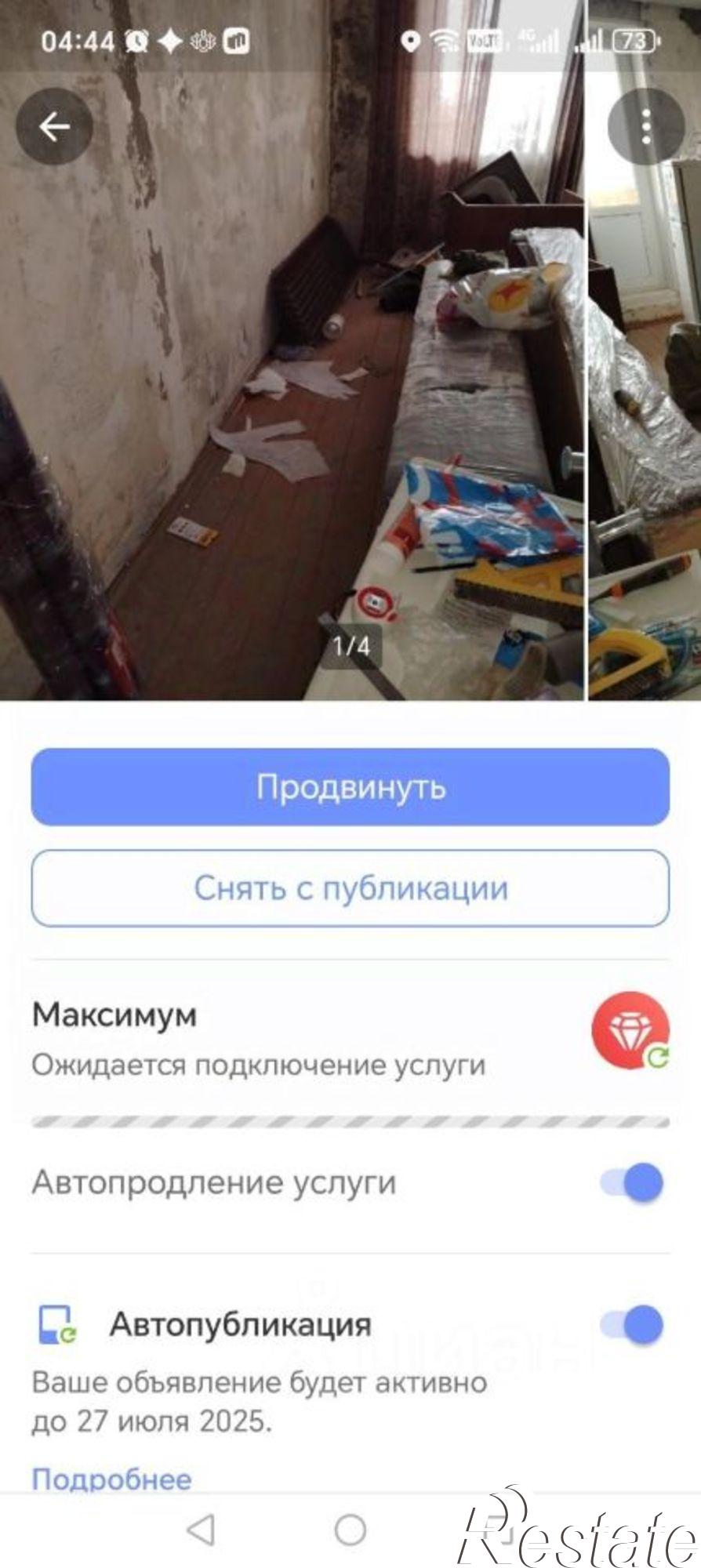Viewport: 701px width, 1568px height.
Task: Tap the 1/4 photo counter on the image
Action: [x=350, y=644]
